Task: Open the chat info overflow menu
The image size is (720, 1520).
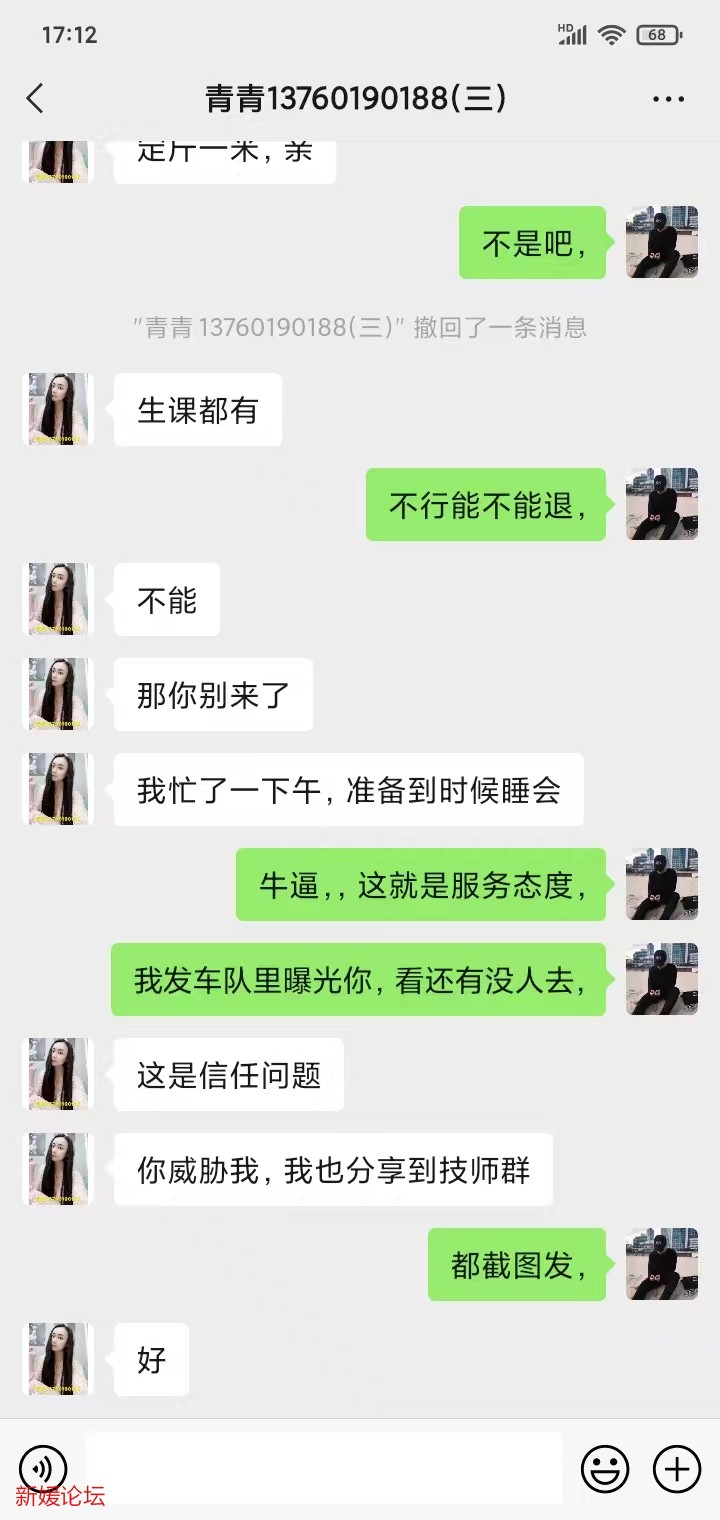Action: point(668,99)
